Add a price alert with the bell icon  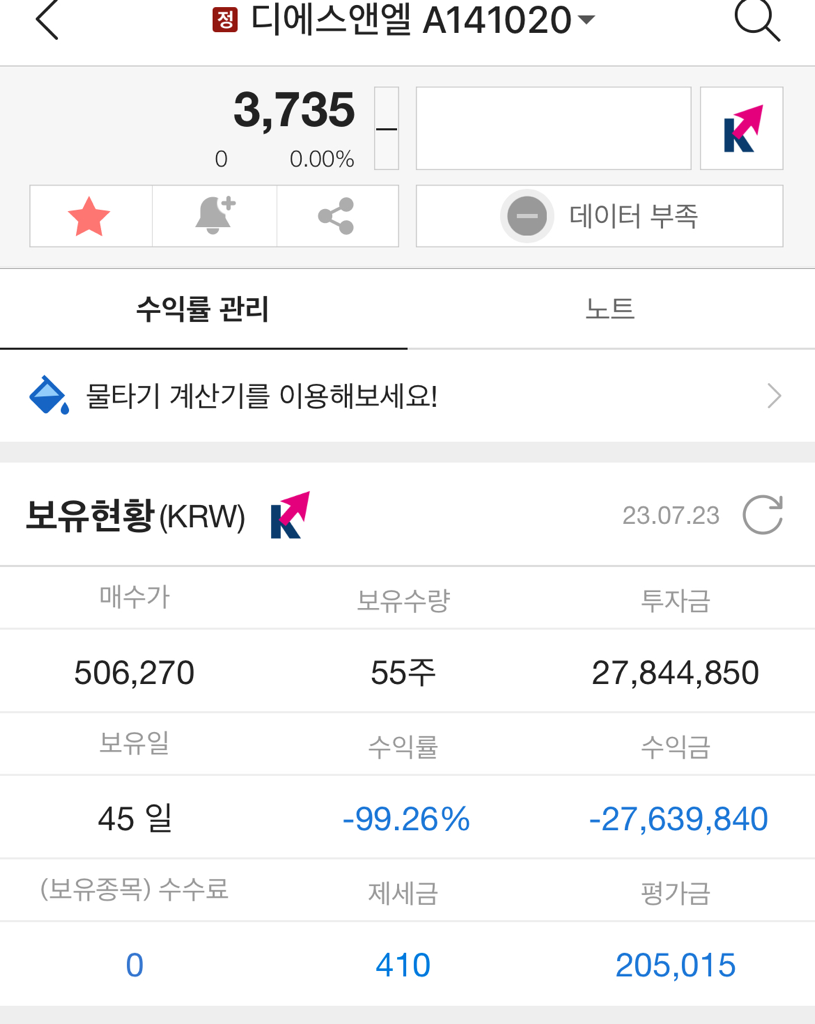[214, 216]
